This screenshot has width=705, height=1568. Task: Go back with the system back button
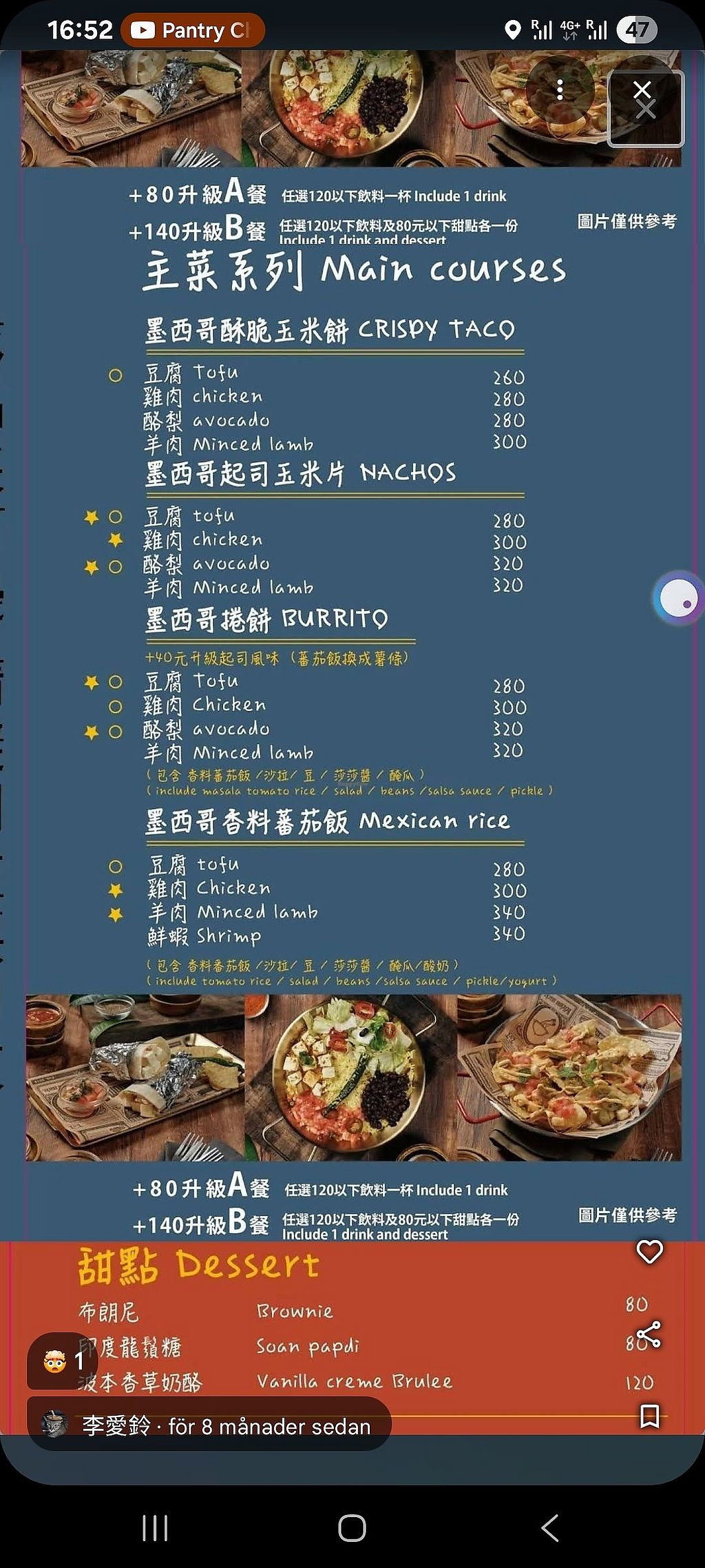coord(549,1528)
